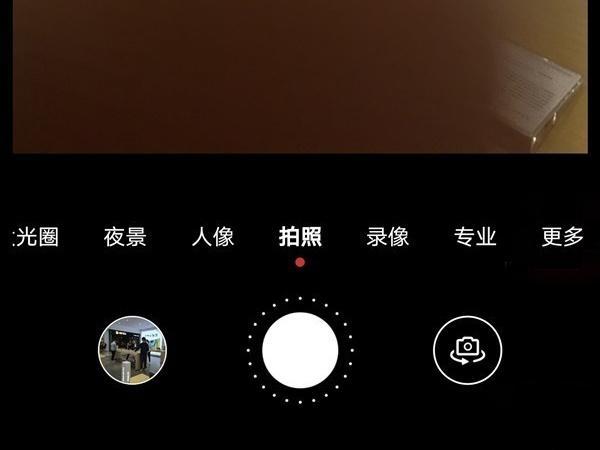Flip between front and rear camera
Screen dimensions: 600x450
467,350
